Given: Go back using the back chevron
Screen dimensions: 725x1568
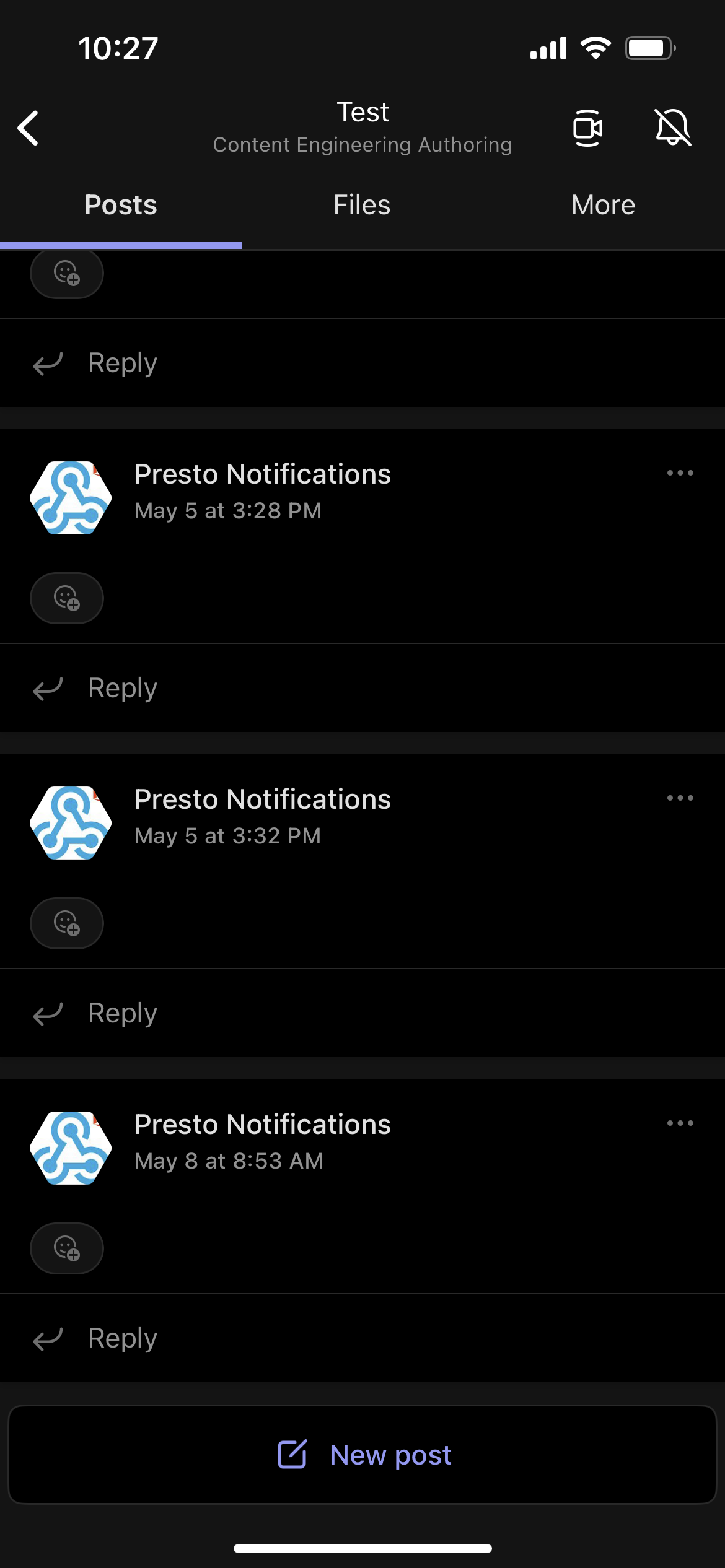Looking at the screenshot, I should tap(28, 128).
